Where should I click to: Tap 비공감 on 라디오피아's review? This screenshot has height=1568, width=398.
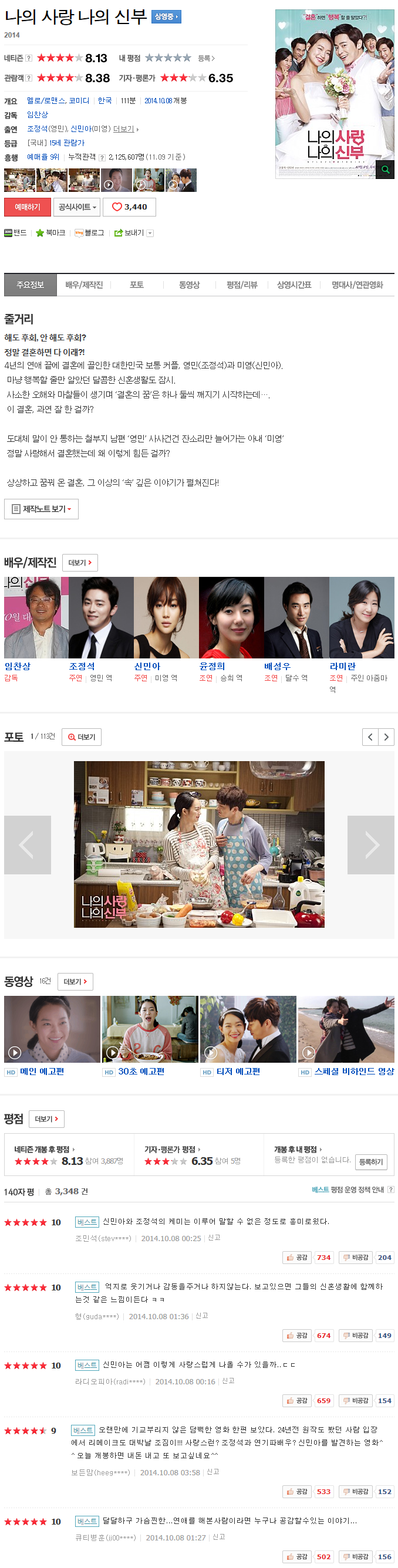tap(356, 1400)
